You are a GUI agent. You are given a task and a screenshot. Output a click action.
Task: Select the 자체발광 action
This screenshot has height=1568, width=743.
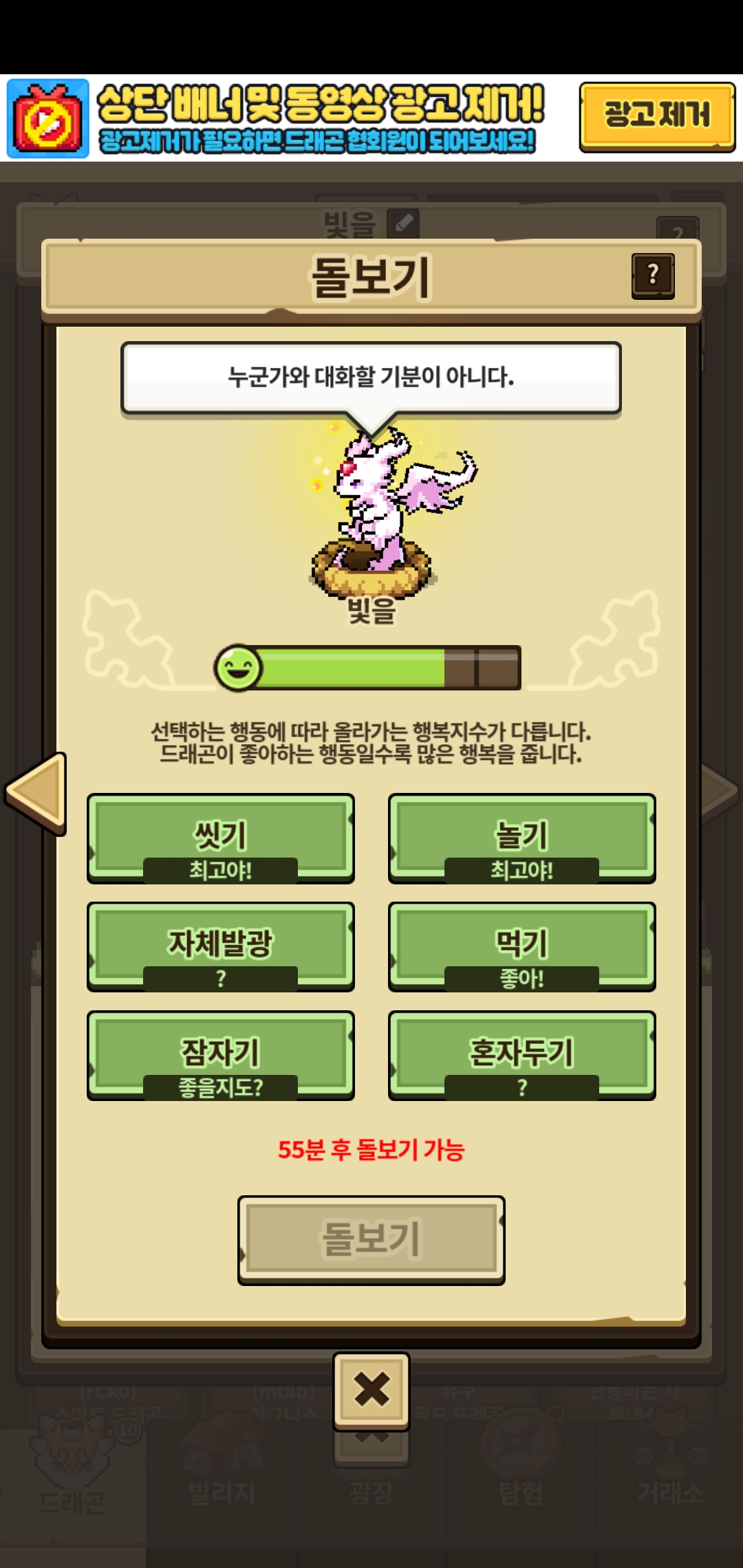click(x=221, y=947)
